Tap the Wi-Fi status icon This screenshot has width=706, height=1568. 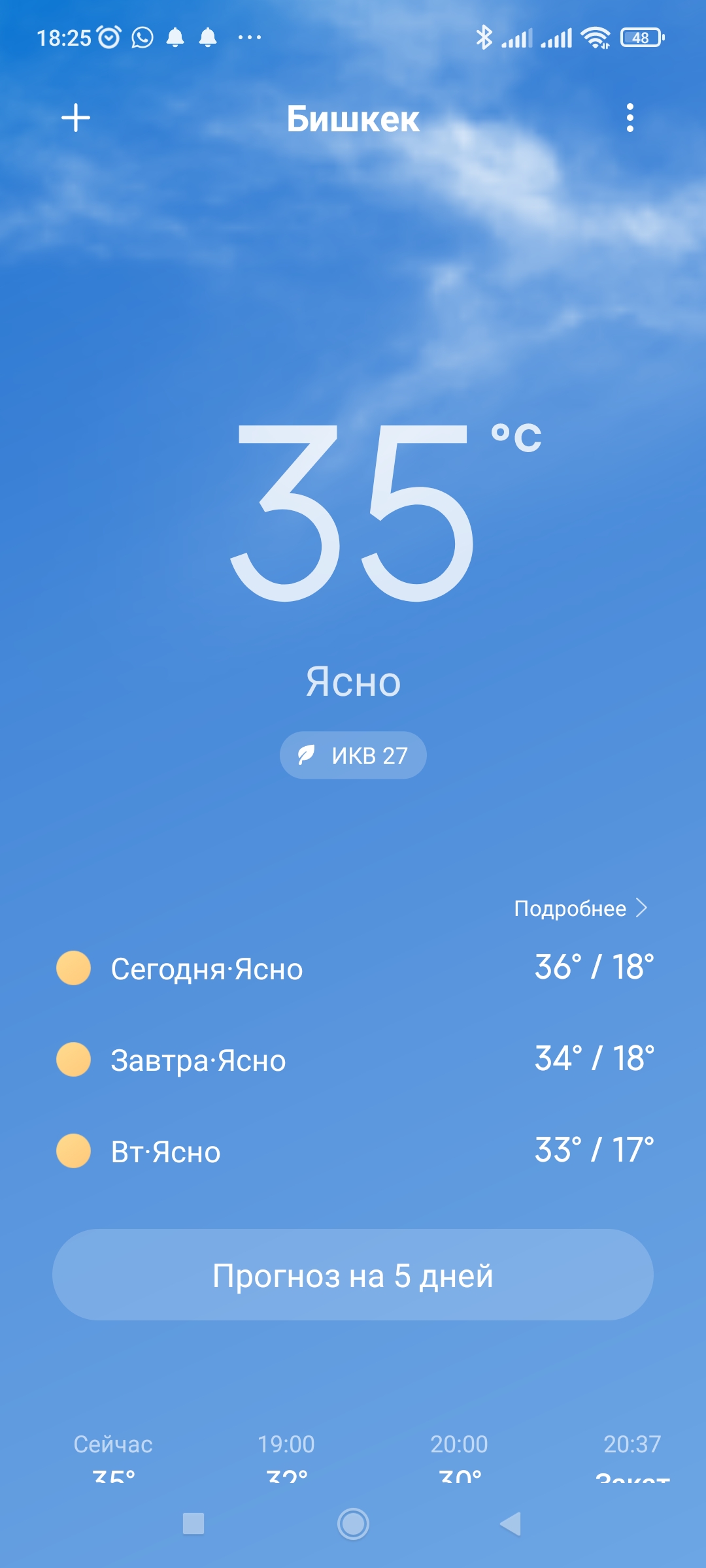point(594,38)
